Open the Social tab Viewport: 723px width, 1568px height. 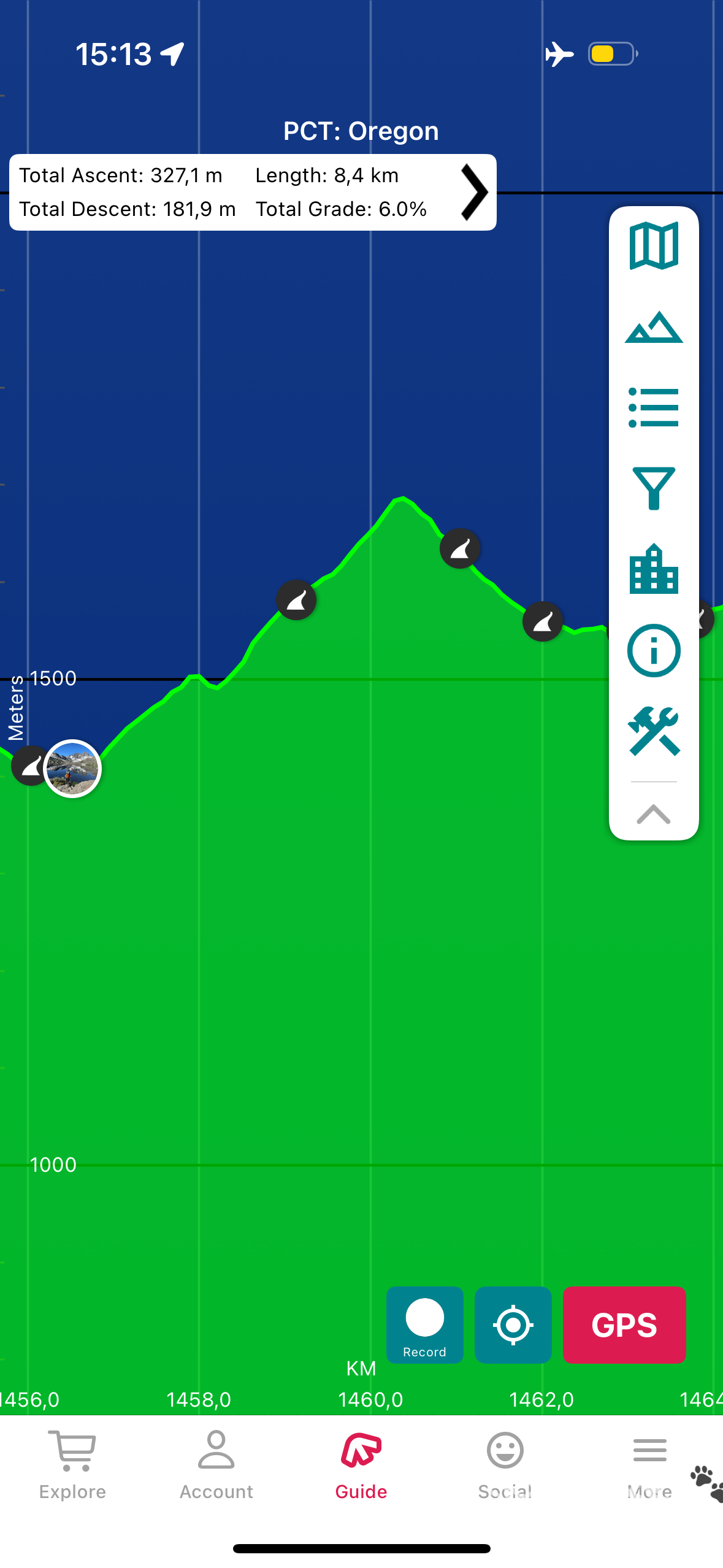click(x=505, y=1465)
